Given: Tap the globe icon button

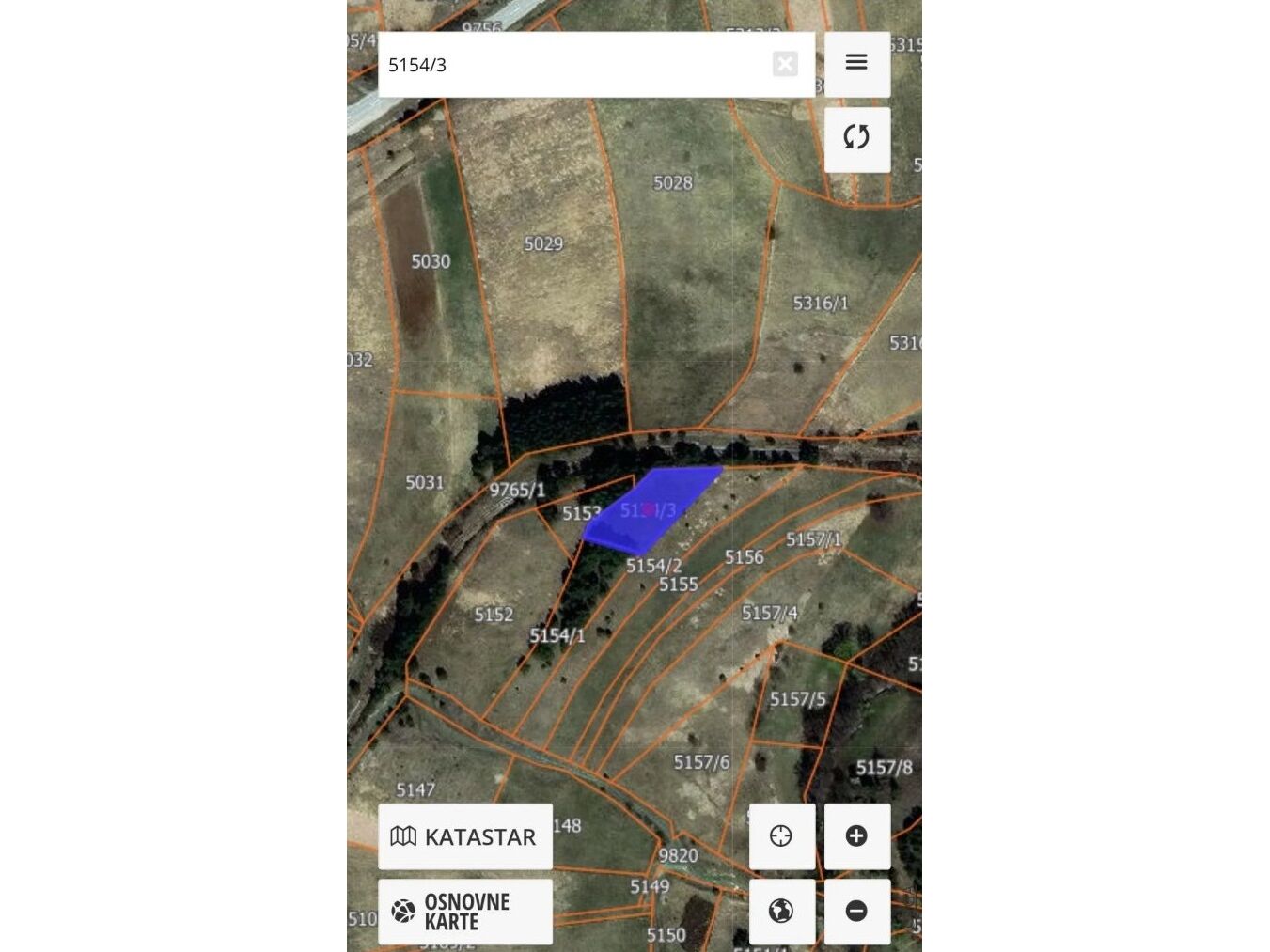Looking at the screenshot, I should (781, 912).
